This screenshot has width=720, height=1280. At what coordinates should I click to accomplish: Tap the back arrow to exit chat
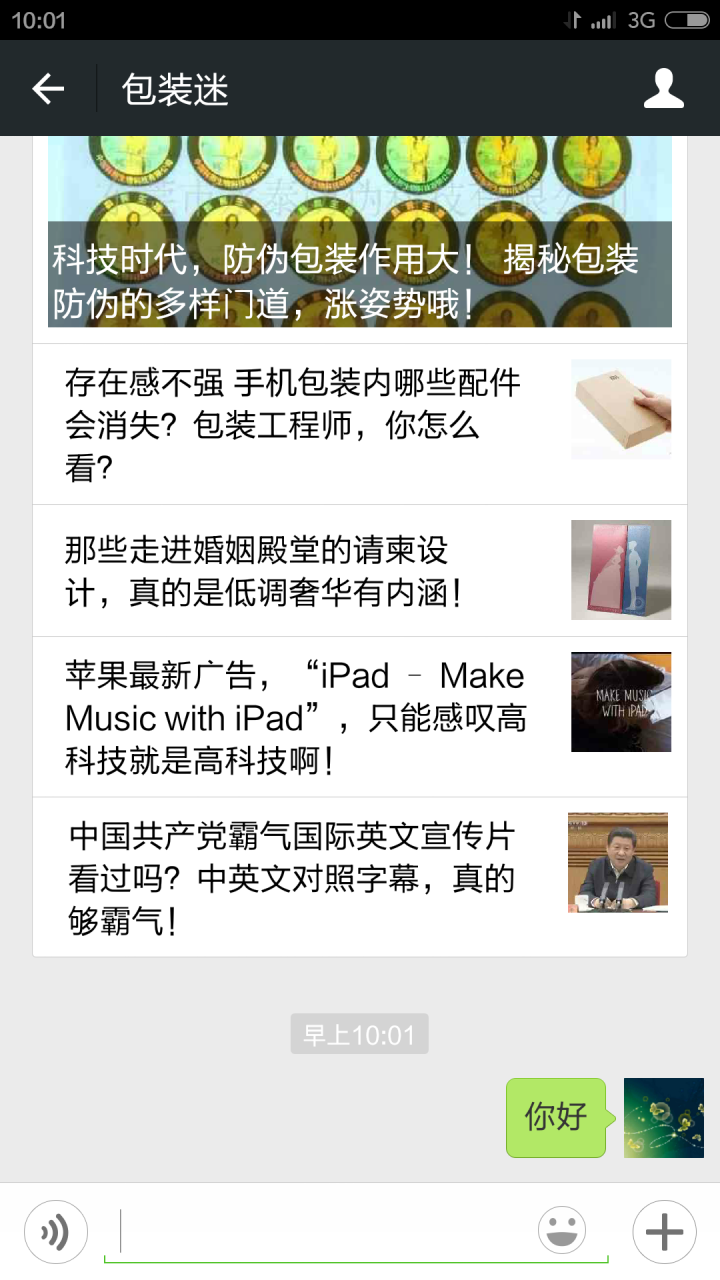tap(47, 88)
